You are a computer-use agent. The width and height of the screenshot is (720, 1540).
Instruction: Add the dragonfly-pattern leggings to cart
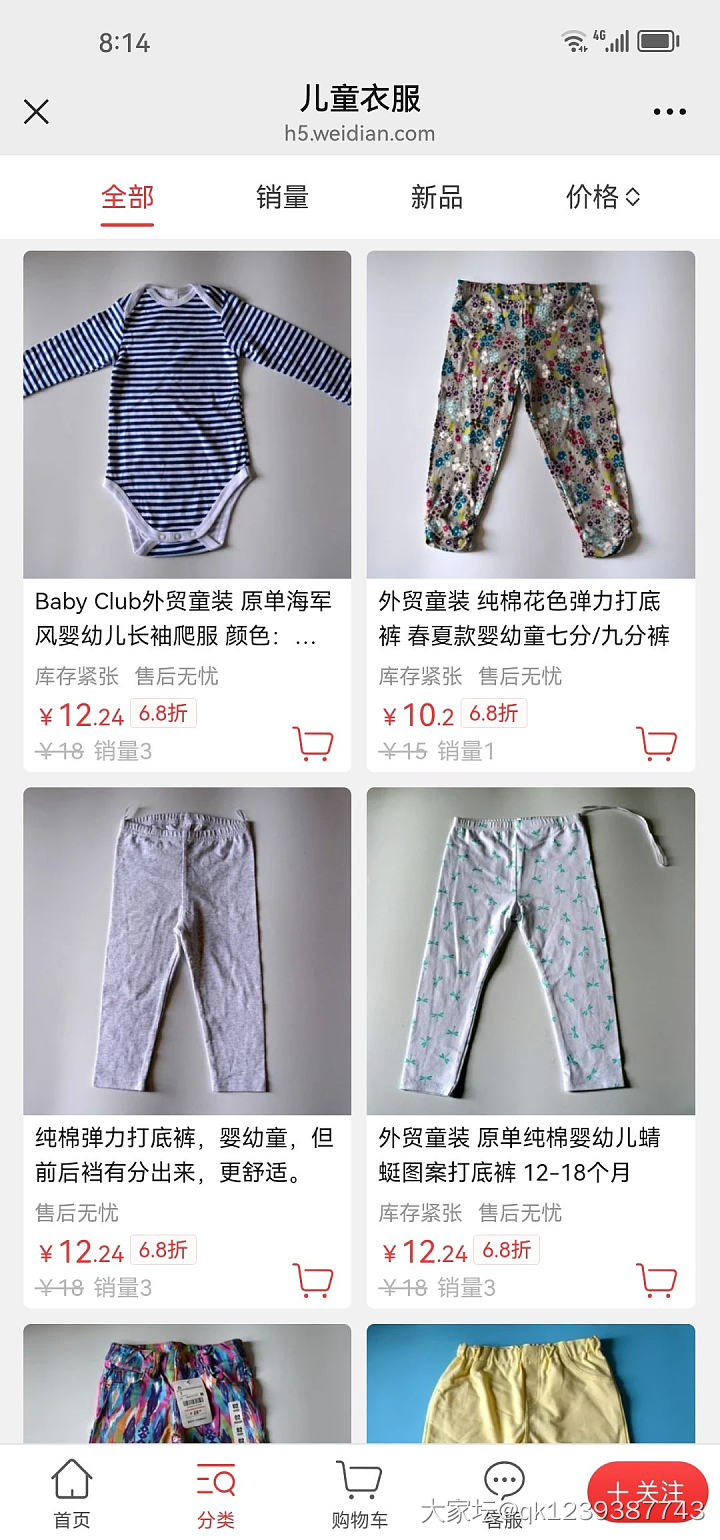[658, 1281]
